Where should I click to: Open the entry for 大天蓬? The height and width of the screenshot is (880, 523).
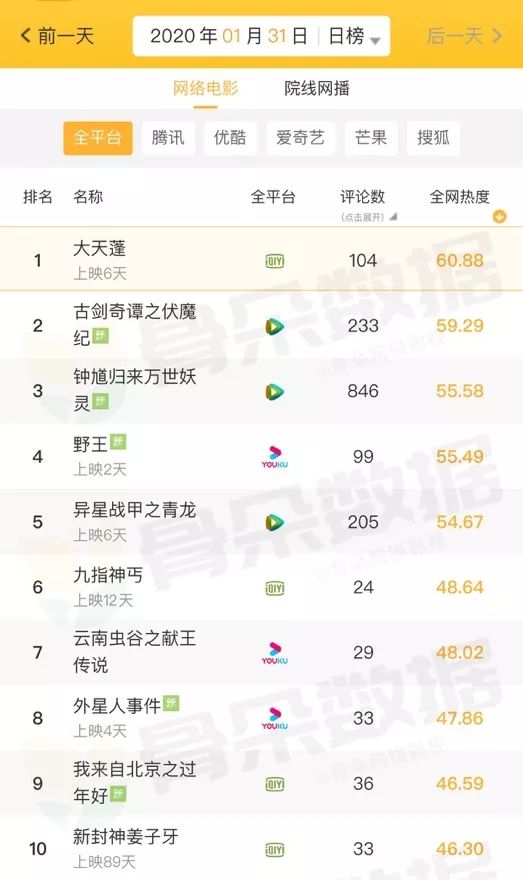point(262,259)
